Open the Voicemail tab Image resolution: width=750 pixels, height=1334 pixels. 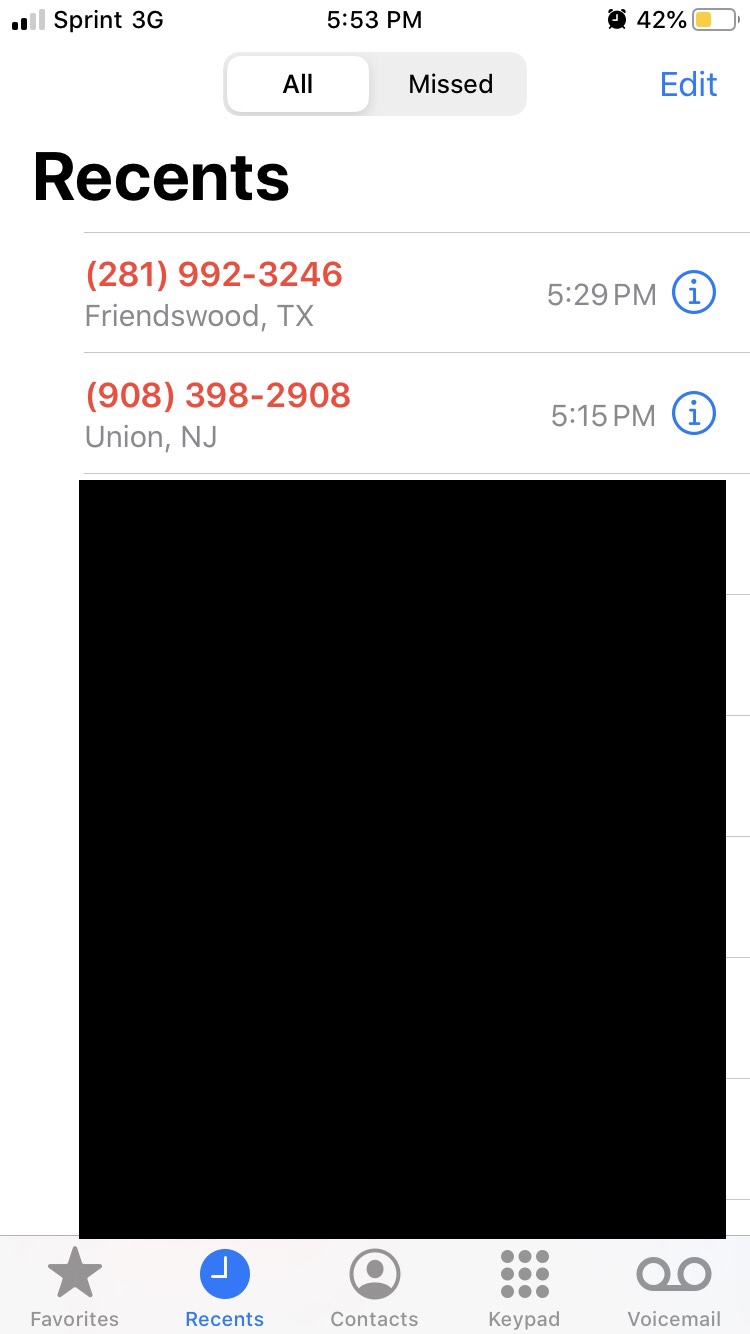673,1288
